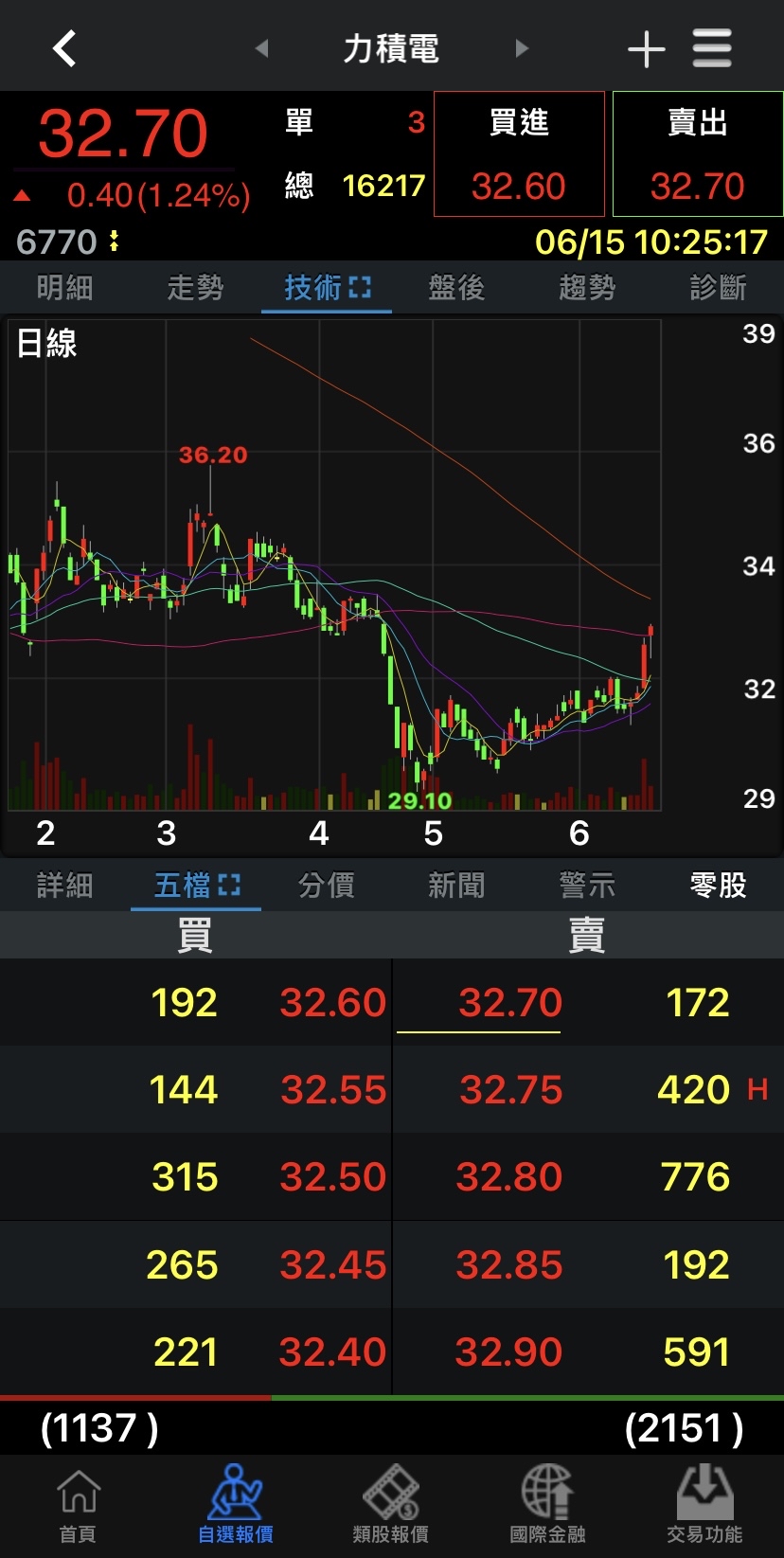
Task: Switch to the 明細 tab
Action: point(64,287)
